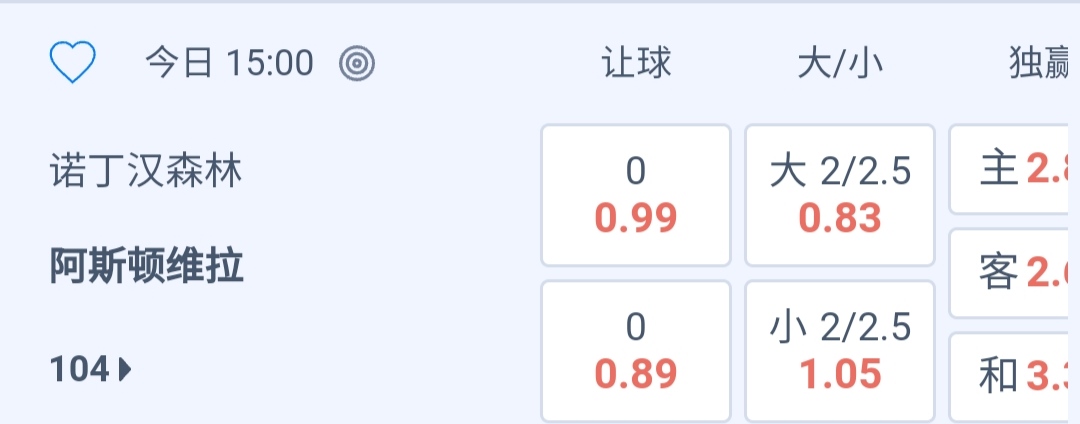Select handicap 0 at odds 0.99
Viewport: 1080px width, 424px height.
tap(636, 195)
